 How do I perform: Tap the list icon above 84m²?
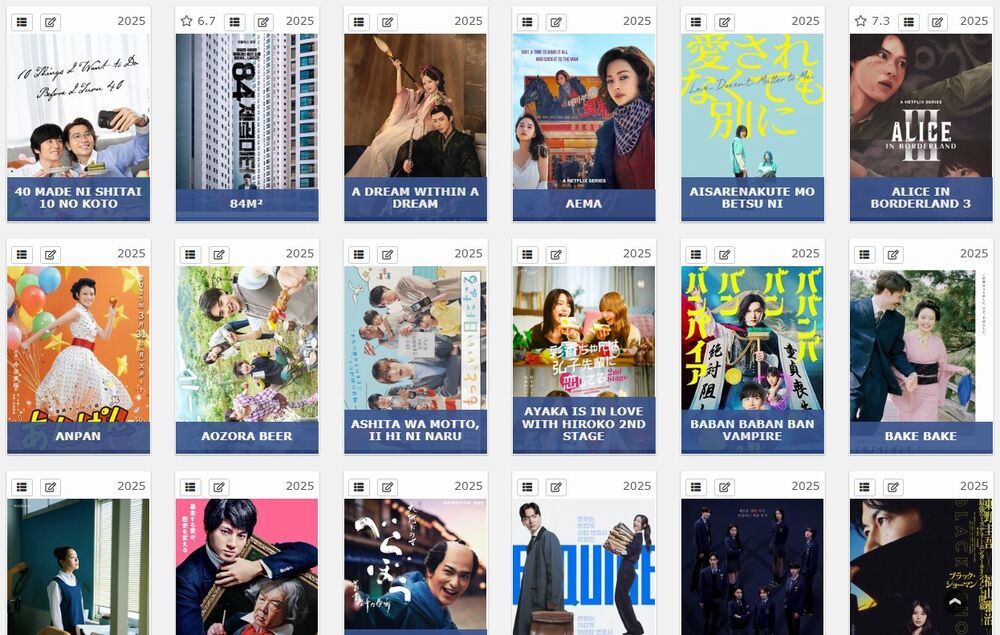click(234, 22)
